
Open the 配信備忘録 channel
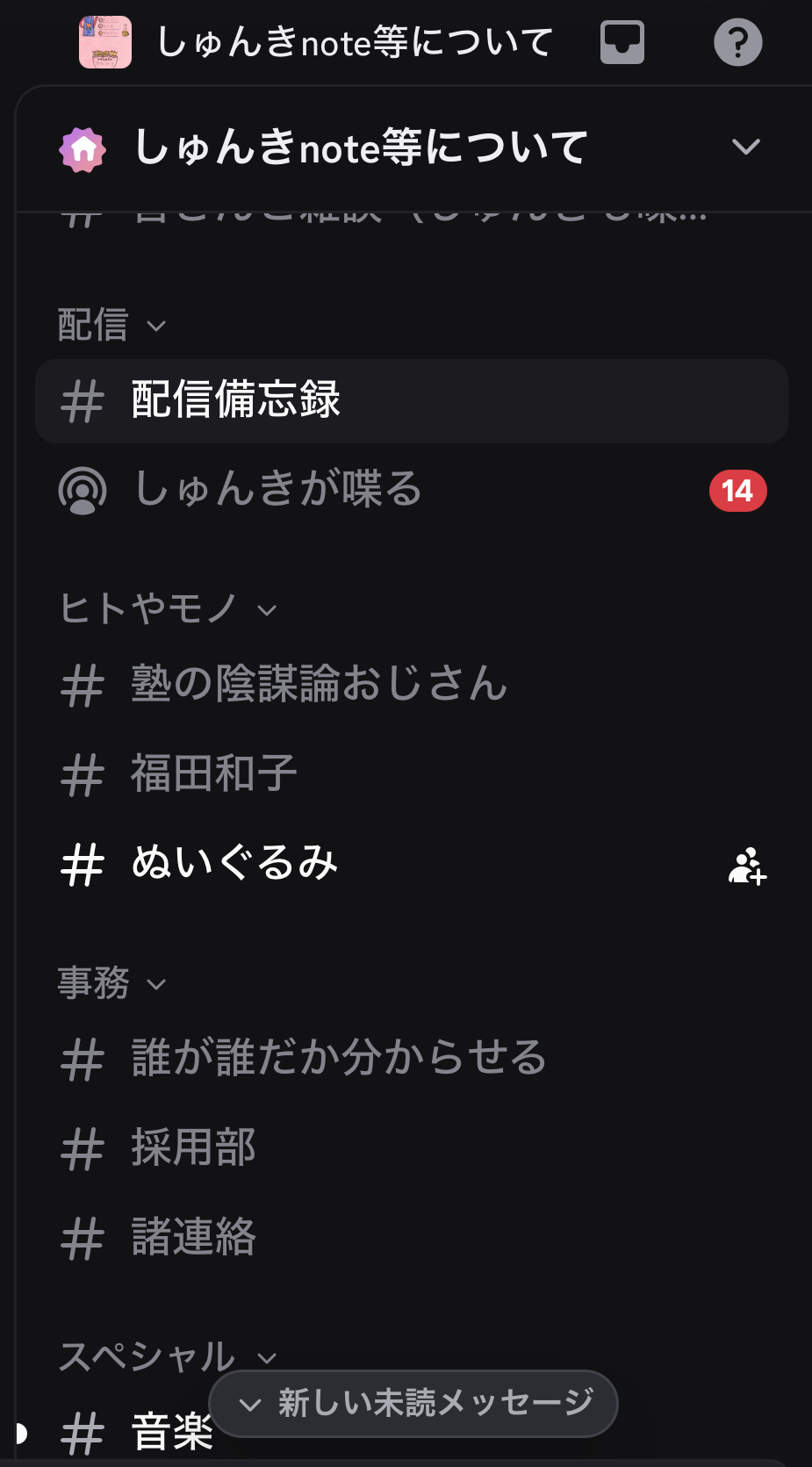[x=412, y=400]
